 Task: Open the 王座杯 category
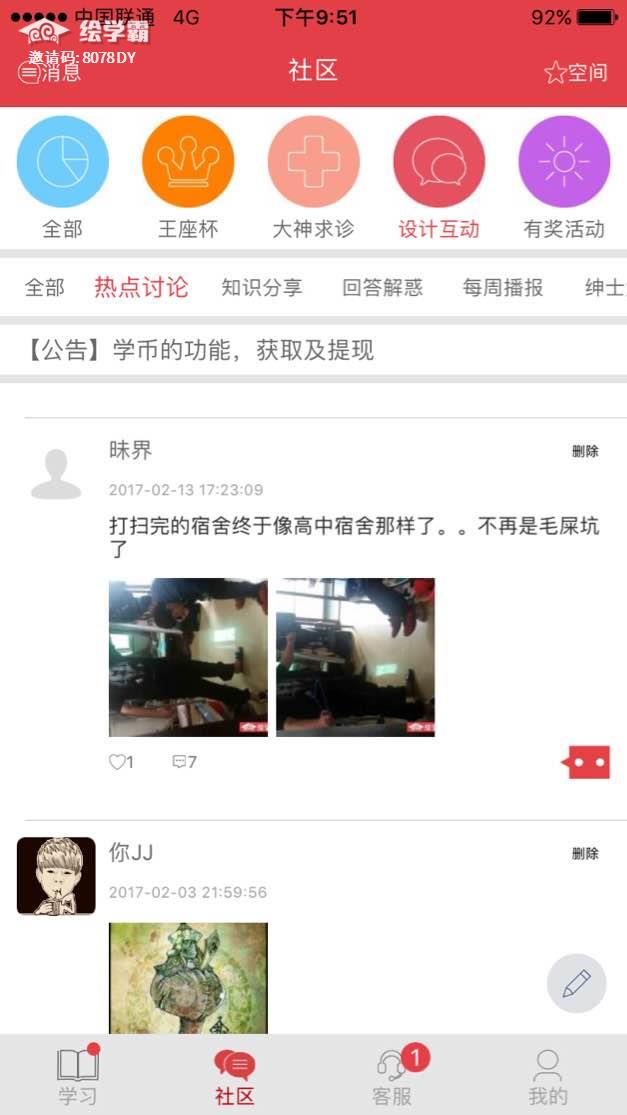tap(188, 162)
